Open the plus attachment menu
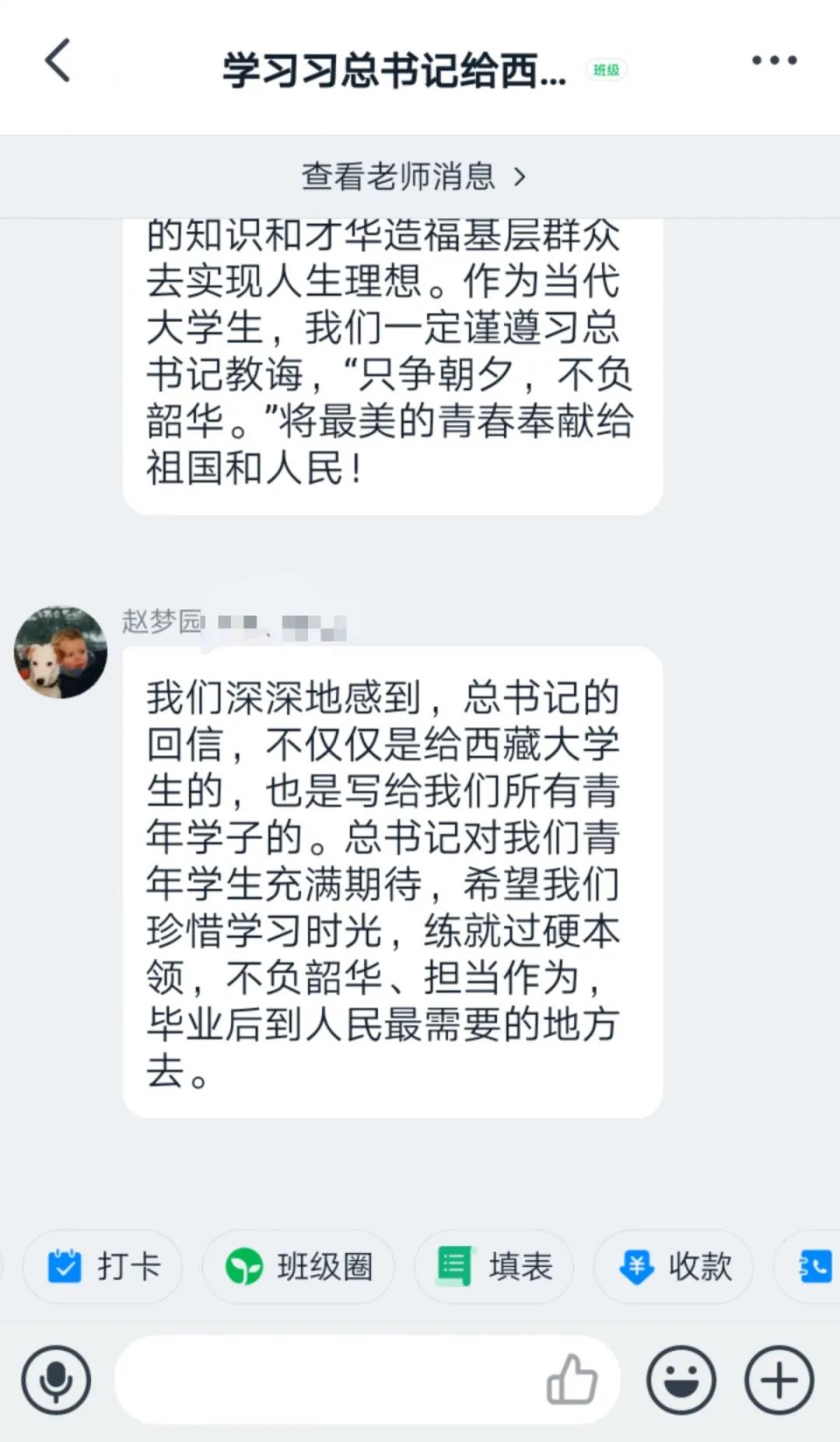840x1442 pixels. click(x=779, y=1380)
